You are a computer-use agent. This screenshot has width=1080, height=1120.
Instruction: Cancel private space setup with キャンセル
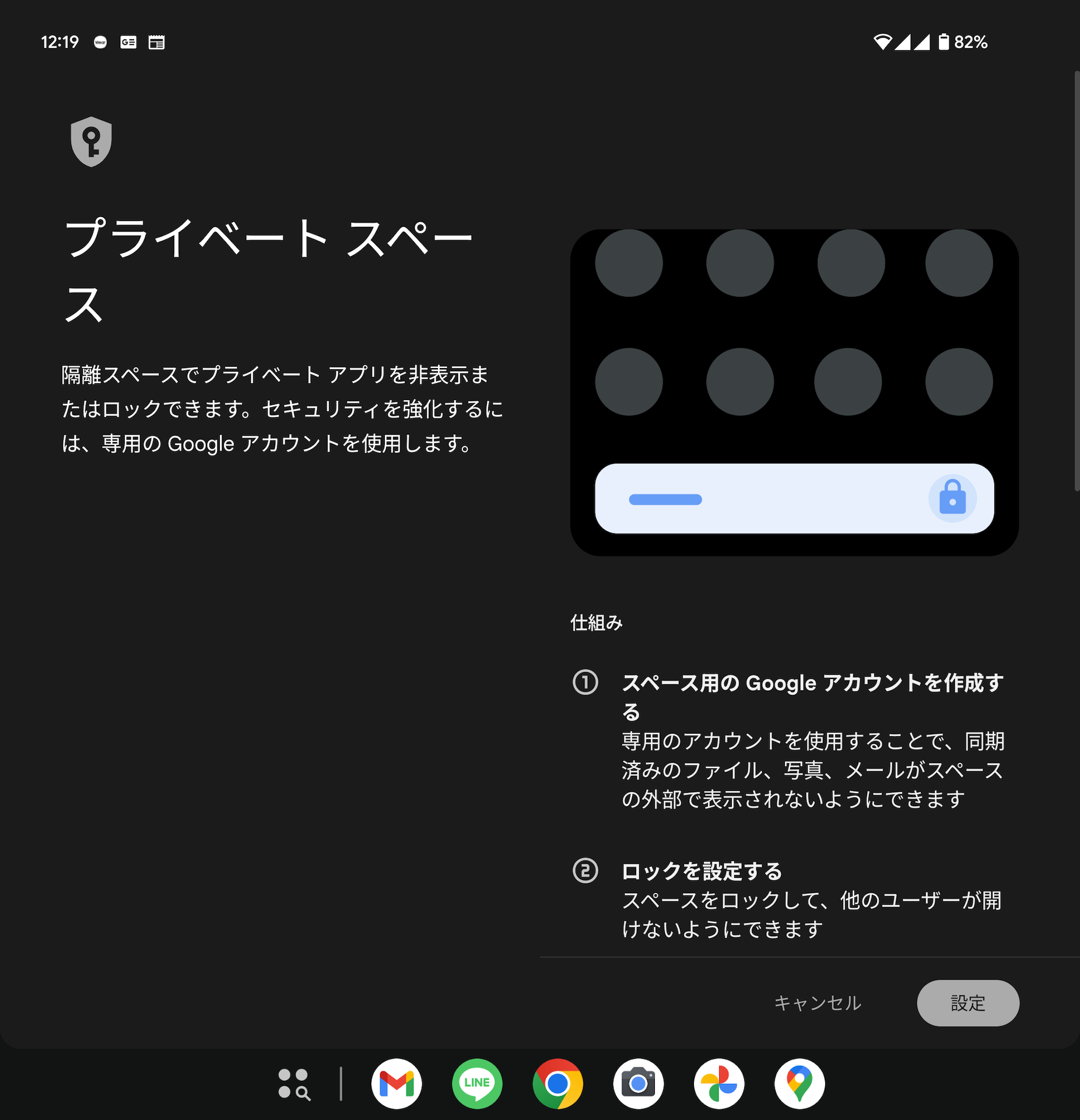817,1003
